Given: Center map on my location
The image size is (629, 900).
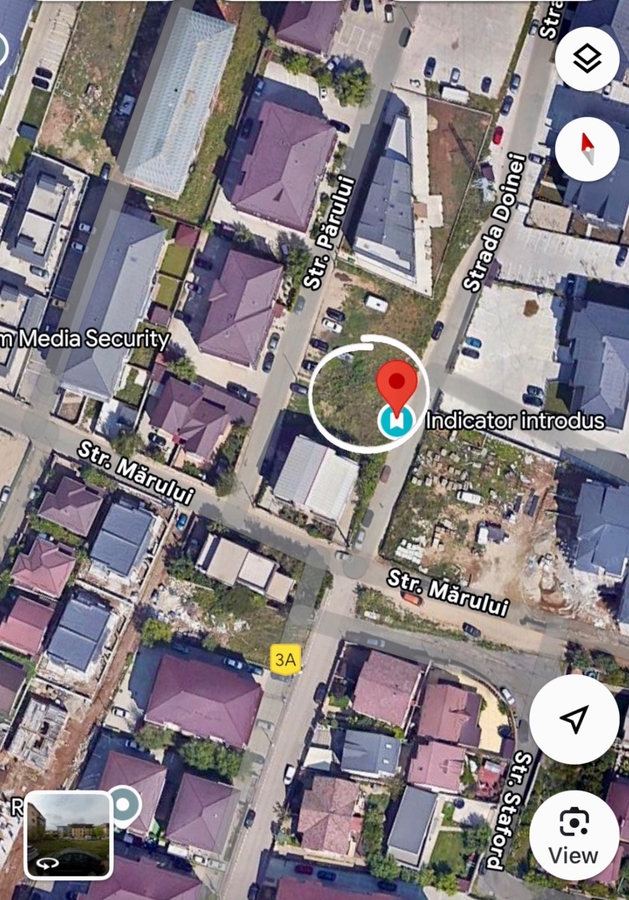Looking at the screenshot, I should tap(573, 719).
